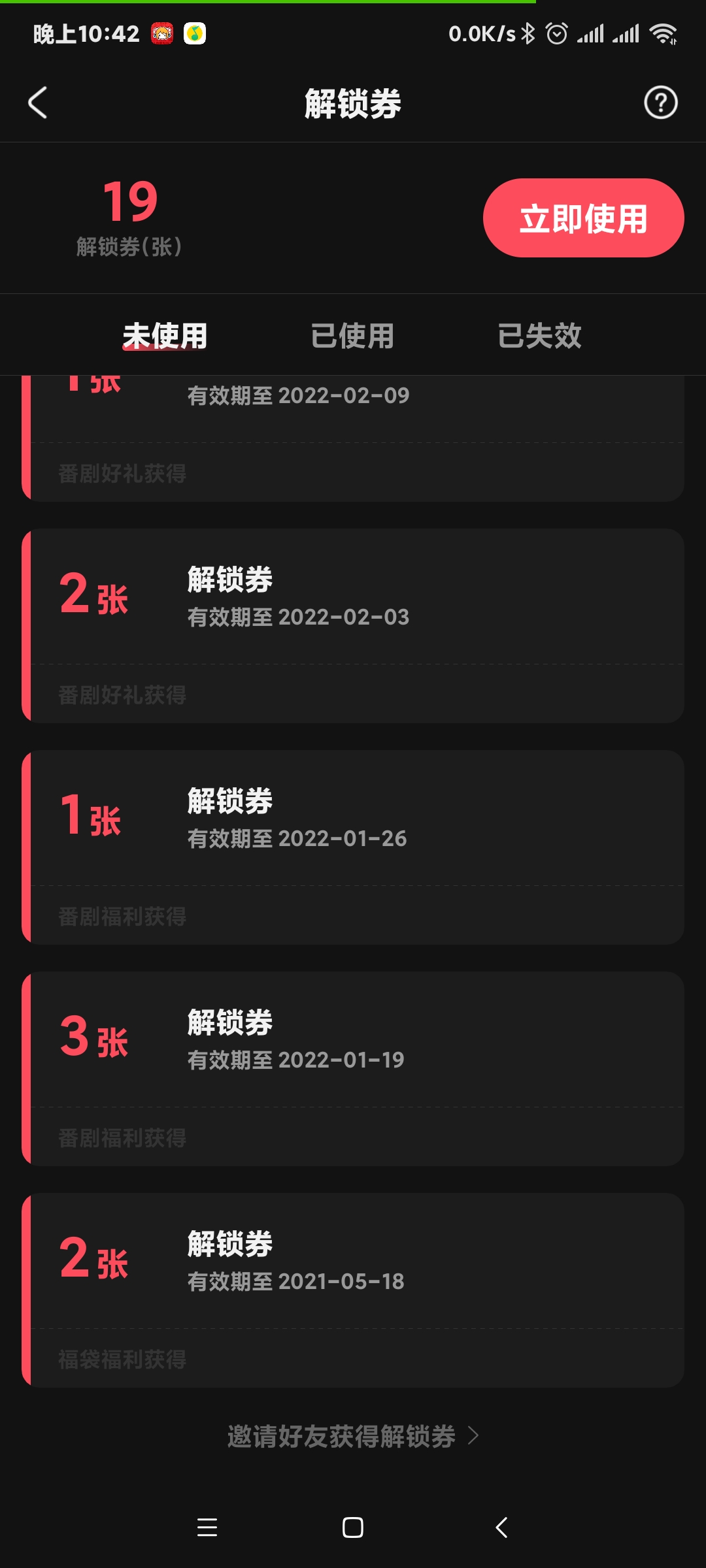This screenshot has height=1568, width=706.
Task: Open coupon valid until 2021-05-18
Action: click(x=353, y=1290)
